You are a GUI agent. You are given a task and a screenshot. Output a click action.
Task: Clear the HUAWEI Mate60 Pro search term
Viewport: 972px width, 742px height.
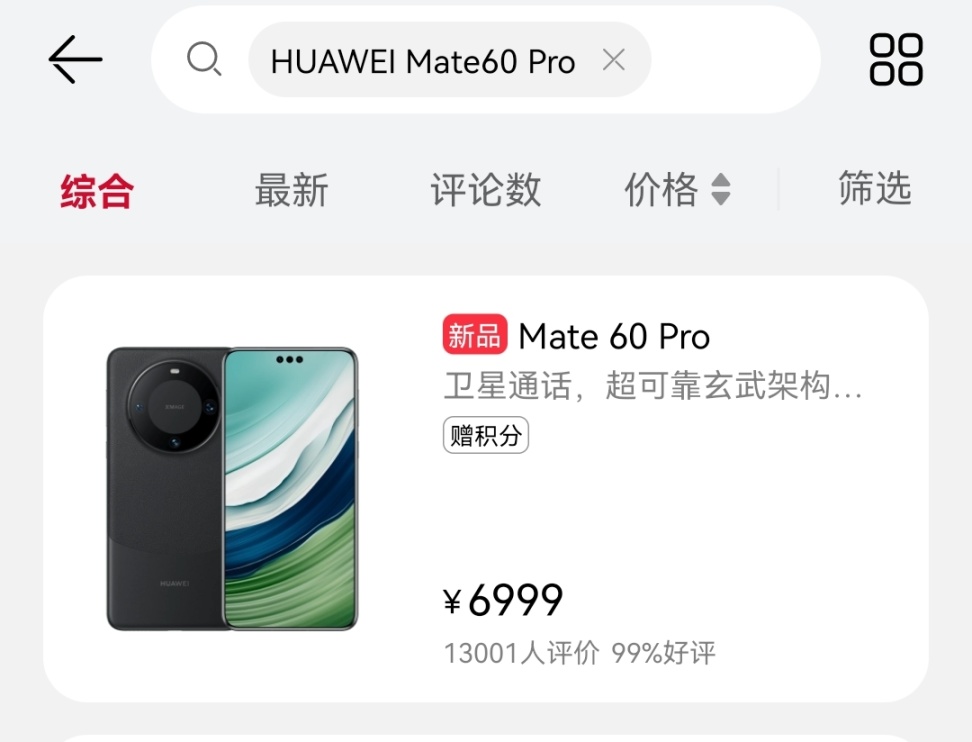[614, 60]
